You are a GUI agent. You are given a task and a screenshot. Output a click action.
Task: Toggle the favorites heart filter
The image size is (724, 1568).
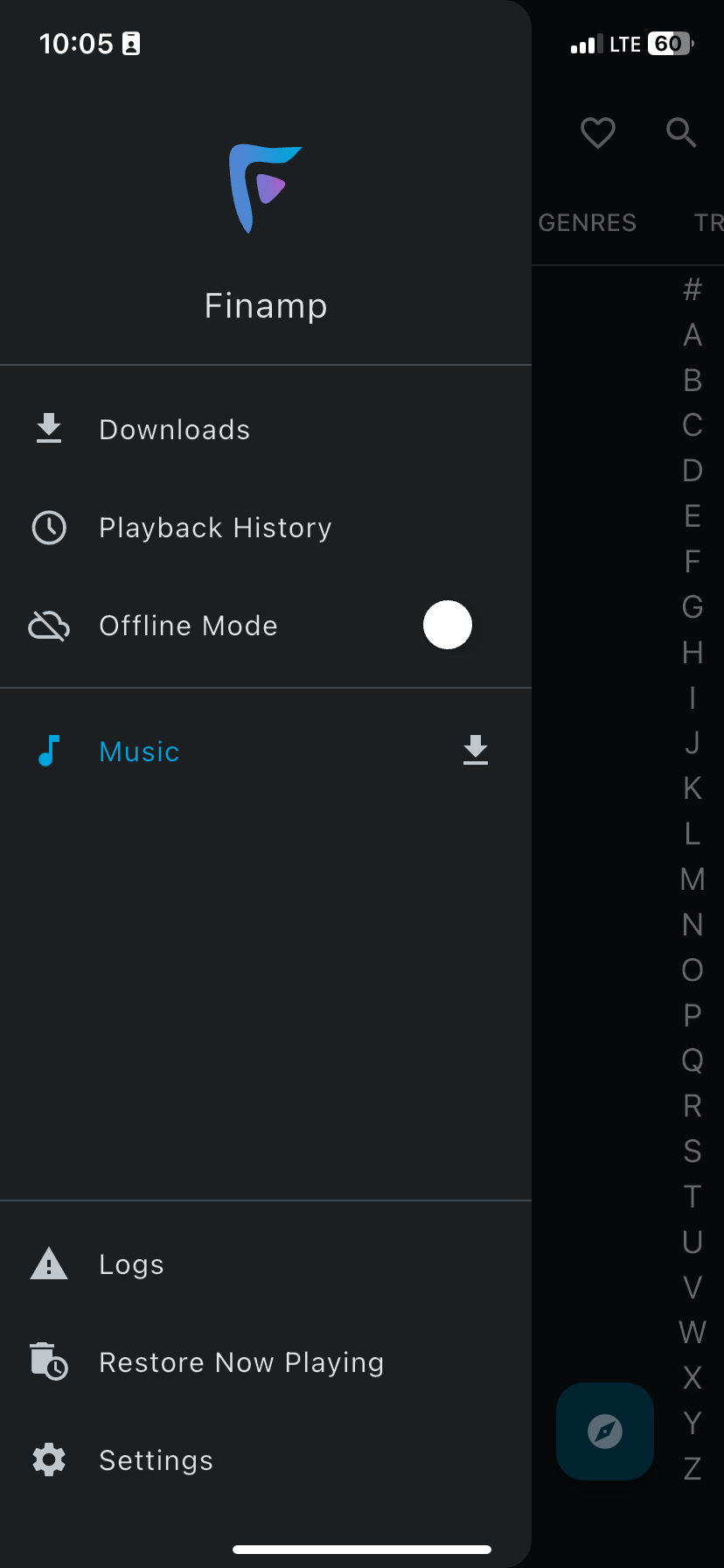click(598, 133)
